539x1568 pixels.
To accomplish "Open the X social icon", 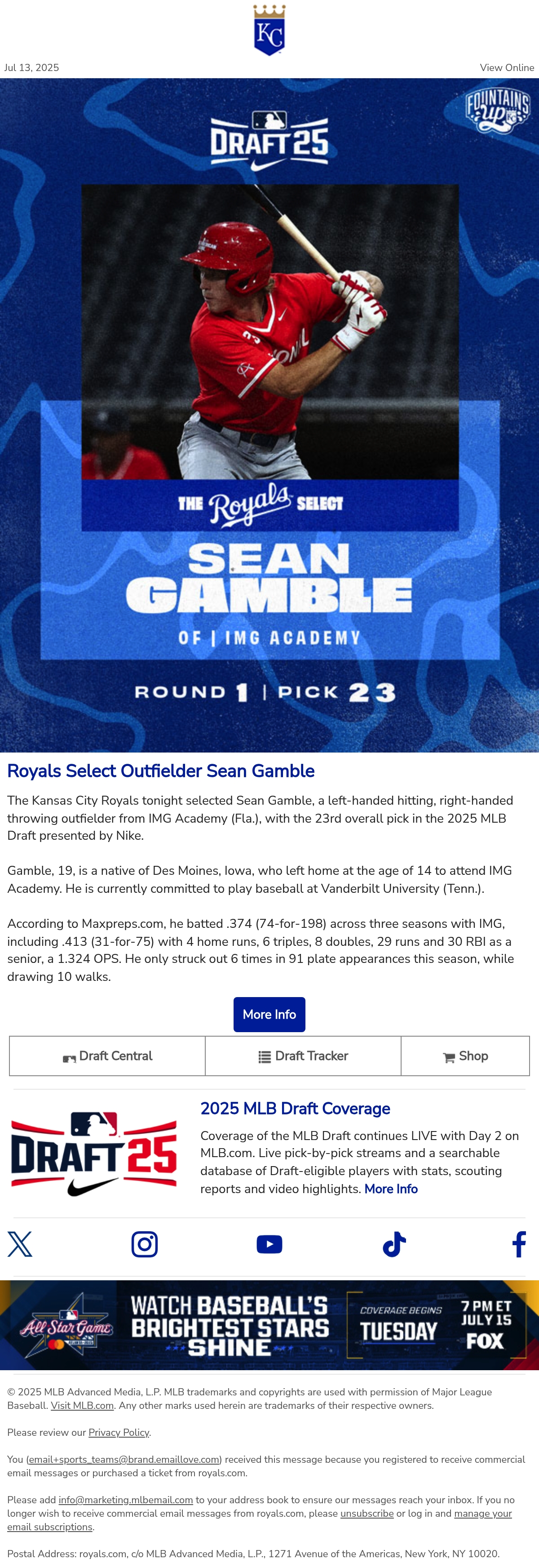I will (20, 1244).
